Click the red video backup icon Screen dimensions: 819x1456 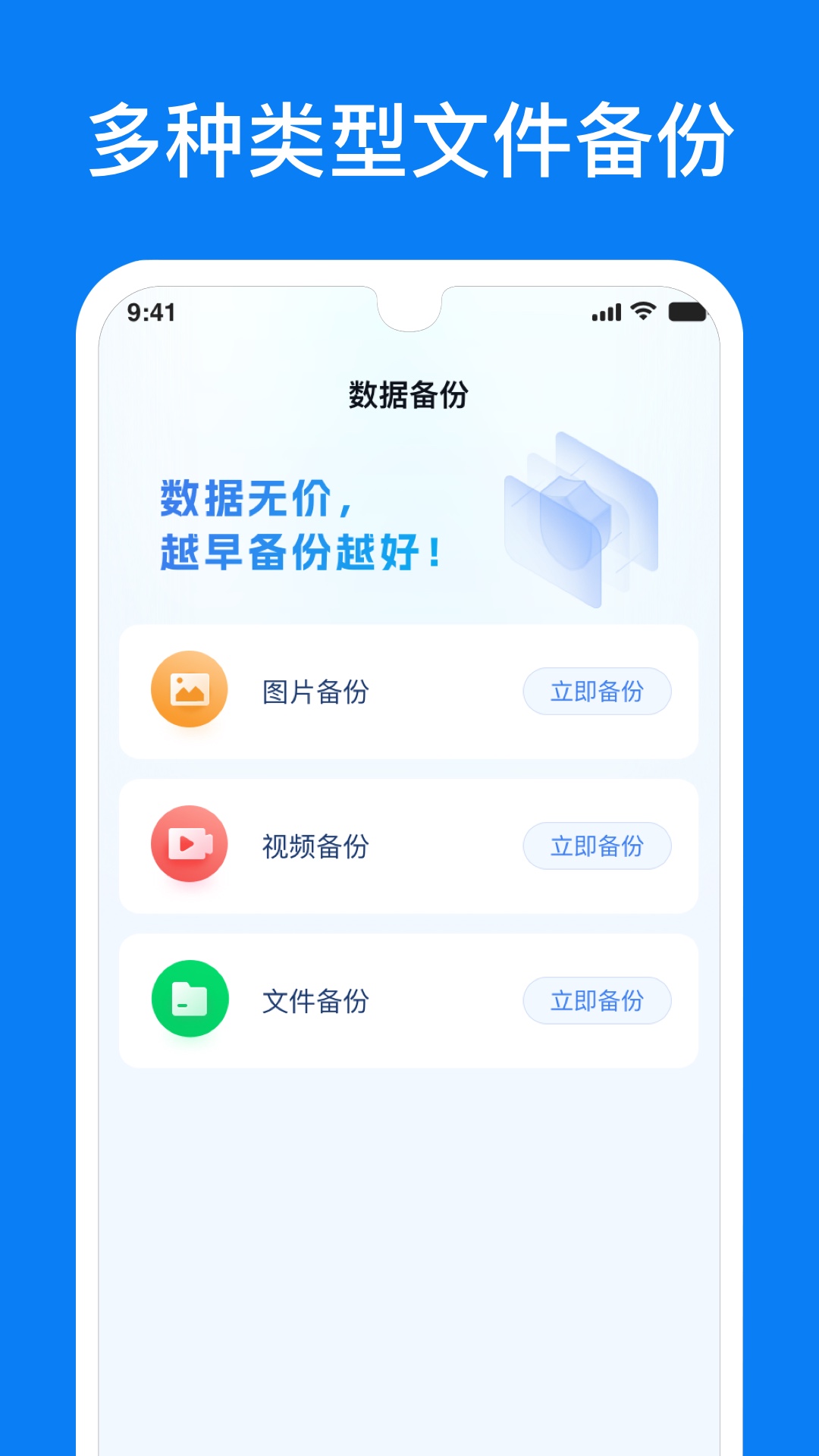[x=189, y=846]
